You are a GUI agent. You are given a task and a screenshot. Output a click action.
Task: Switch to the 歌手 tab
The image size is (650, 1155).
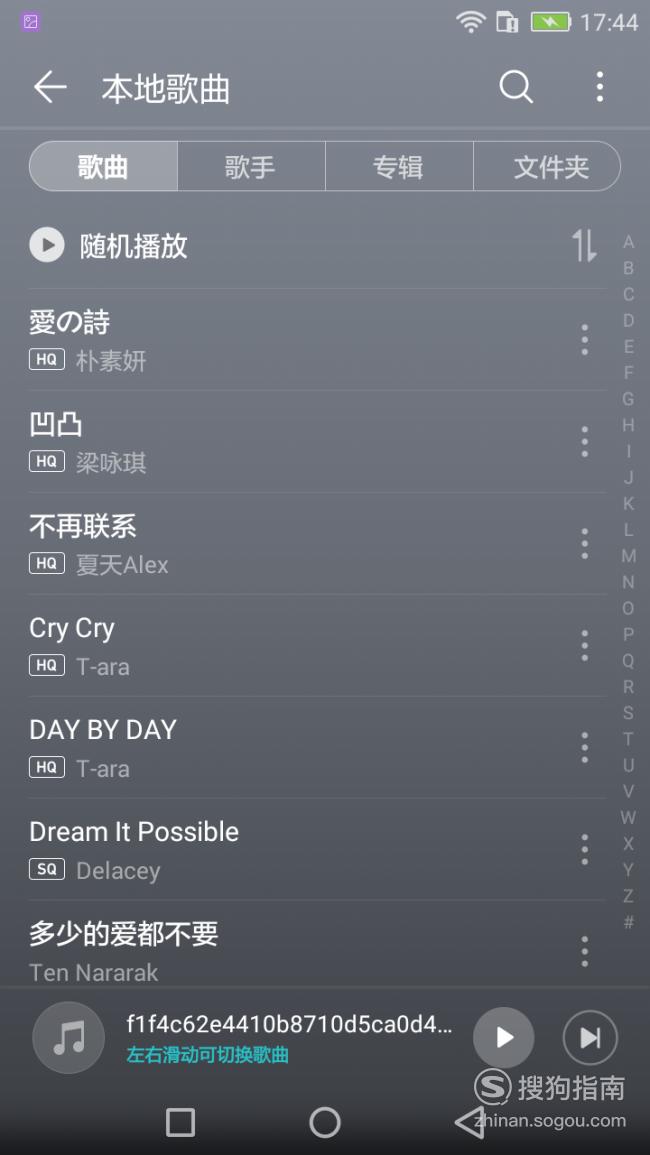pyautogui.click(x=251, y=166)
